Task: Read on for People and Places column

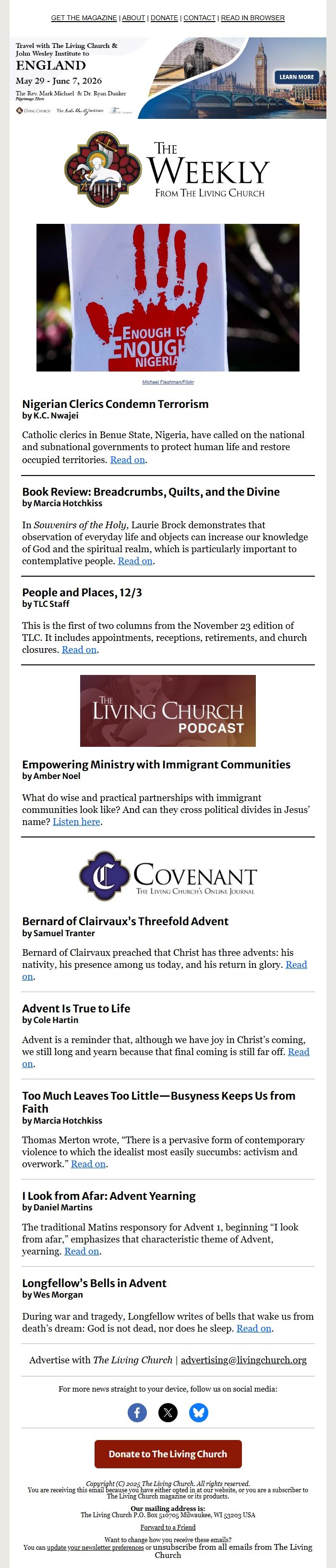Action: [79, 650]
